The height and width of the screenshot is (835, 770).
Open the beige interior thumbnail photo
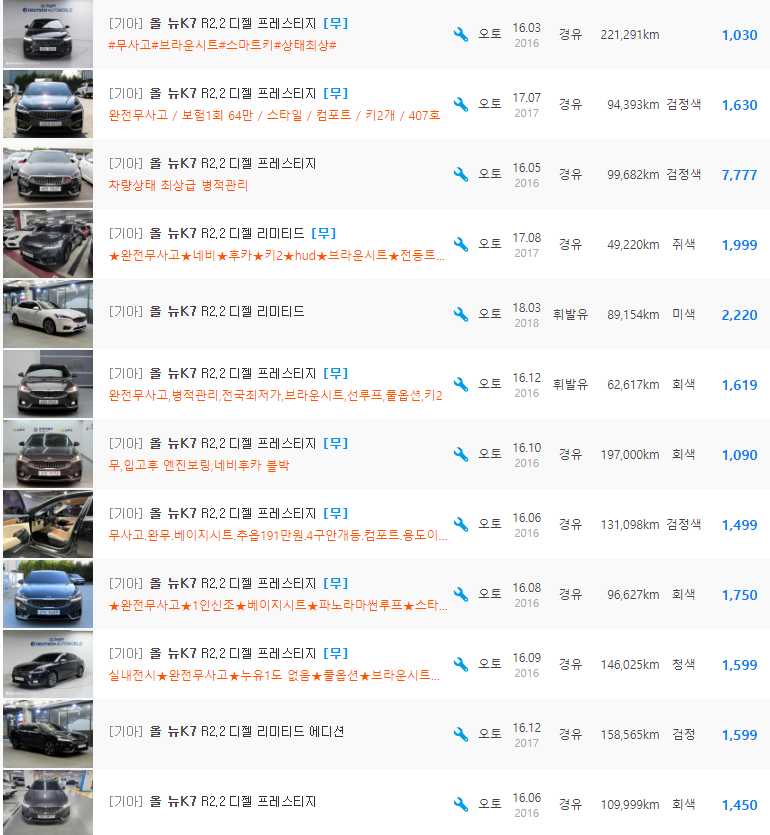47,523
